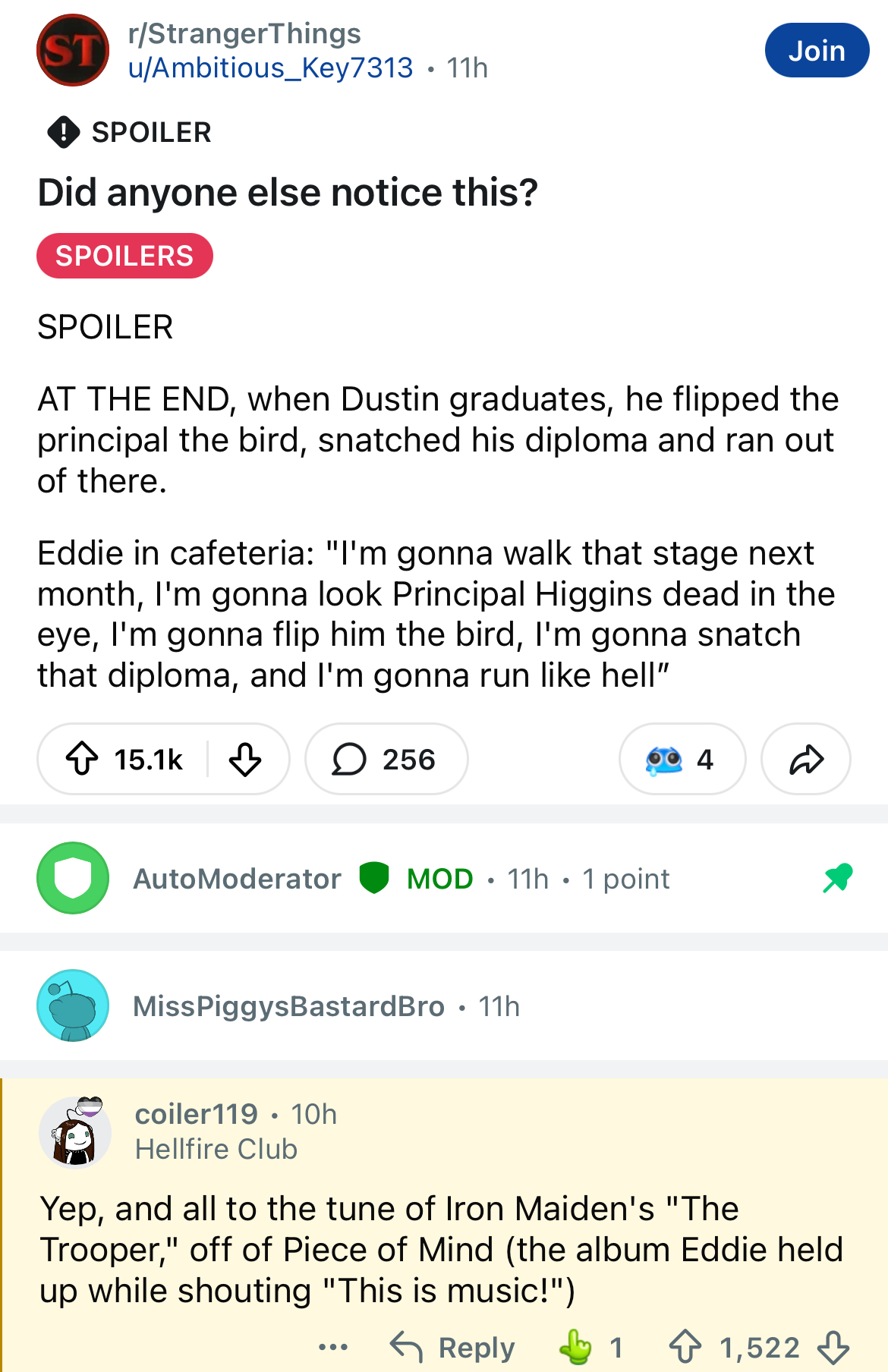Open the post's 256 comments
The image size is (888, 1372).
(x=386, y=759)
